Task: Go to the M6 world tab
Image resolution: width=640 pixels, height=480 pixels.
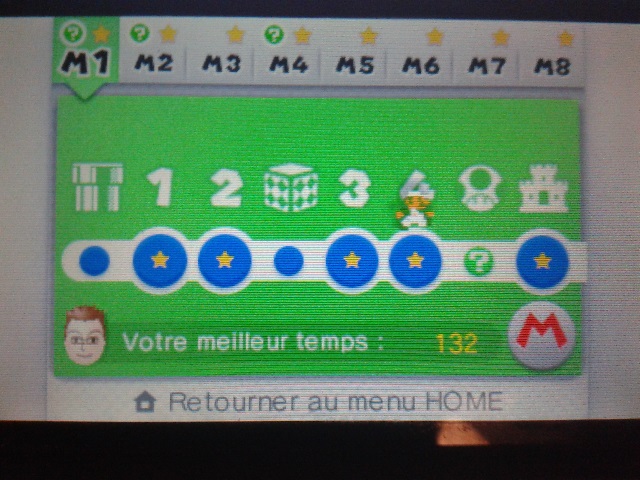Action: point(421,63)
